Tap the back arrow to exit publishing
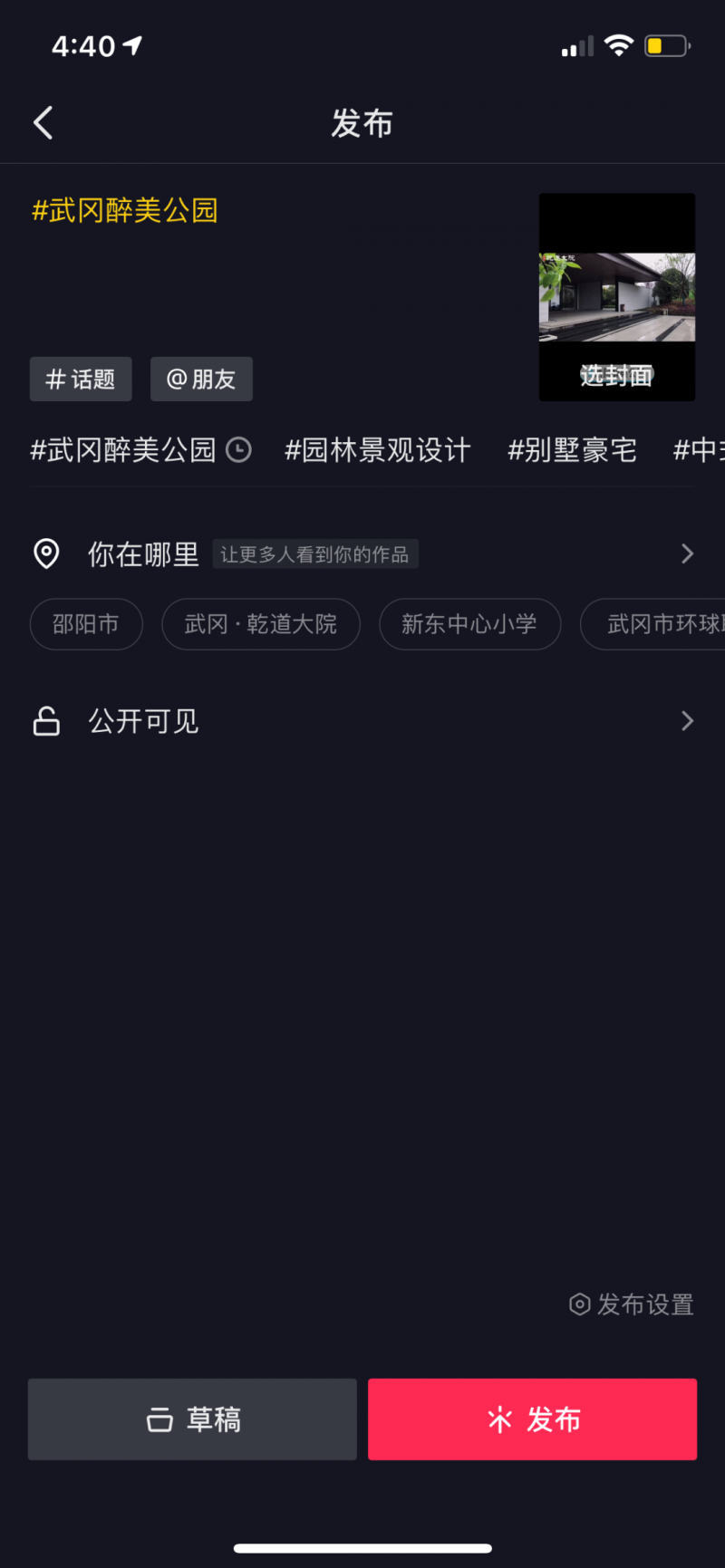This screenshot has height=1568, width=725. click(x=43, y=122)
